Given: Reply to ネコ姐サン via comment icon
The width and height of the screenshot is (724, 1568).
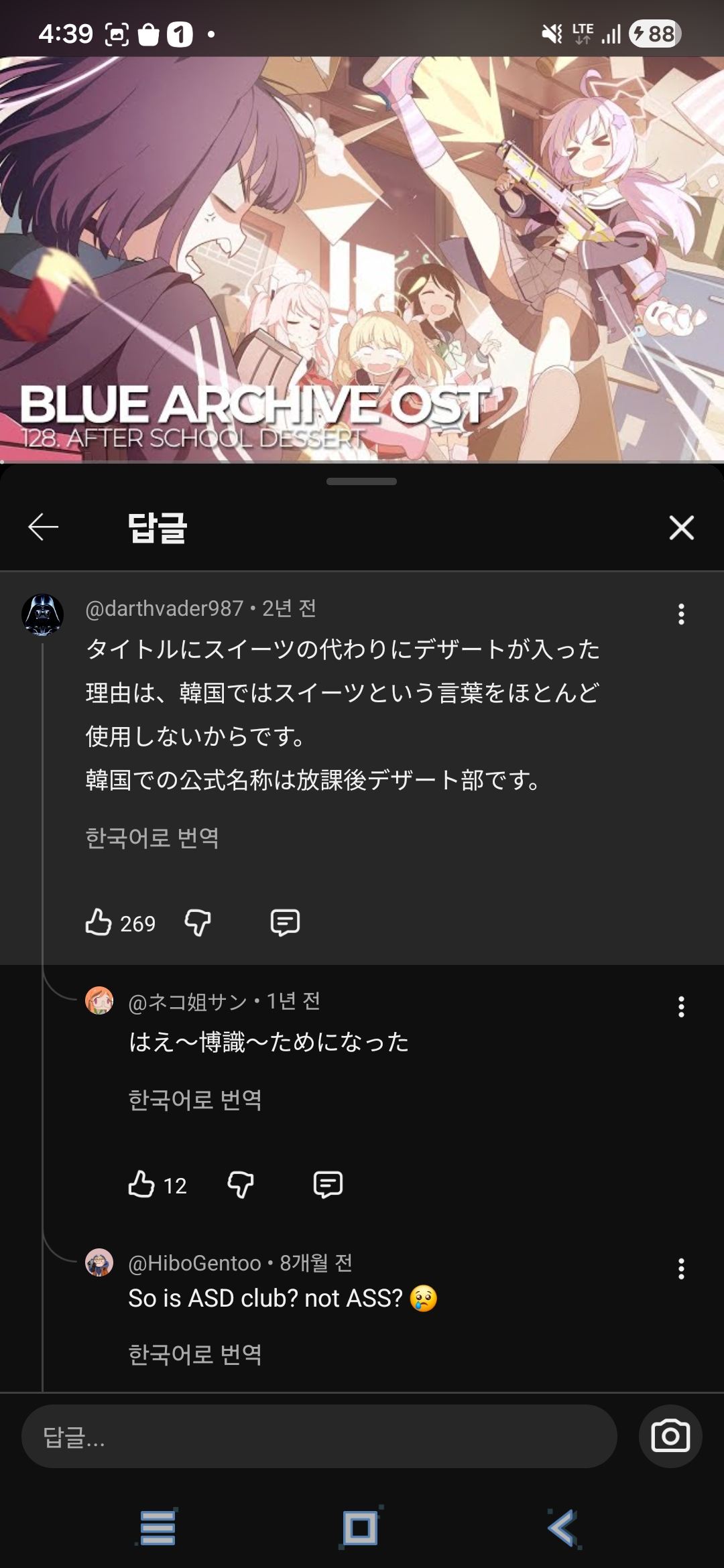Looking at the screenshot, I should [328, 1184].
